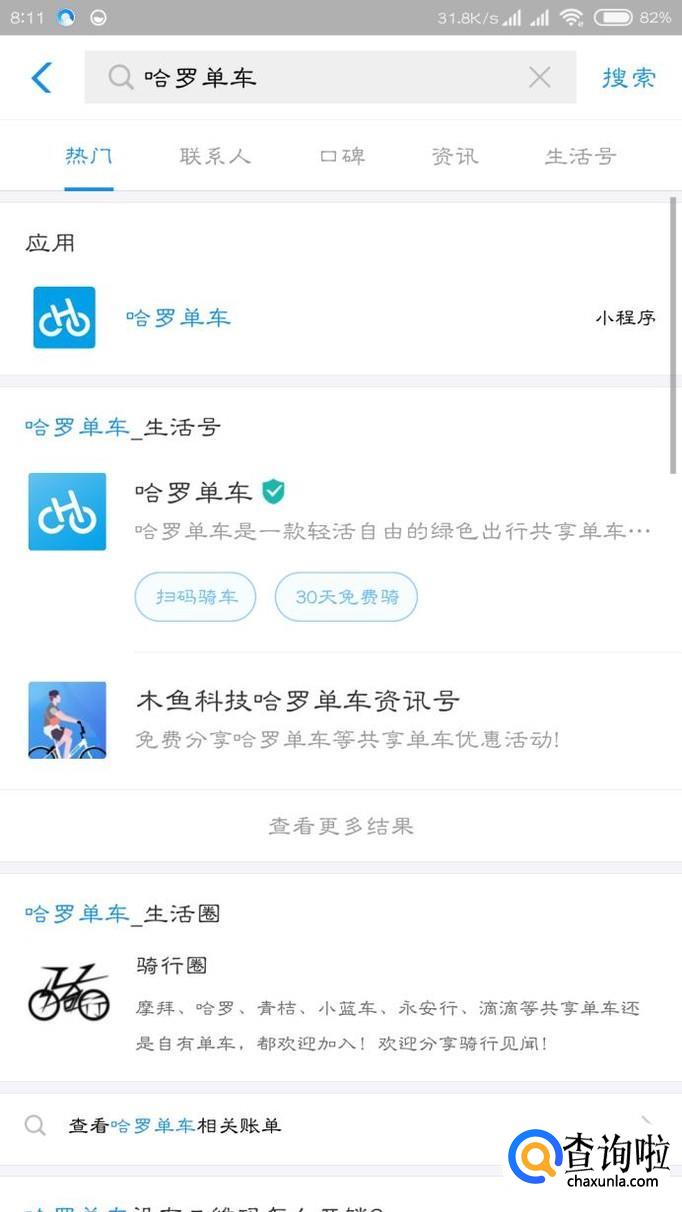Switch to the 资讯 tab

tap(455, 156)
